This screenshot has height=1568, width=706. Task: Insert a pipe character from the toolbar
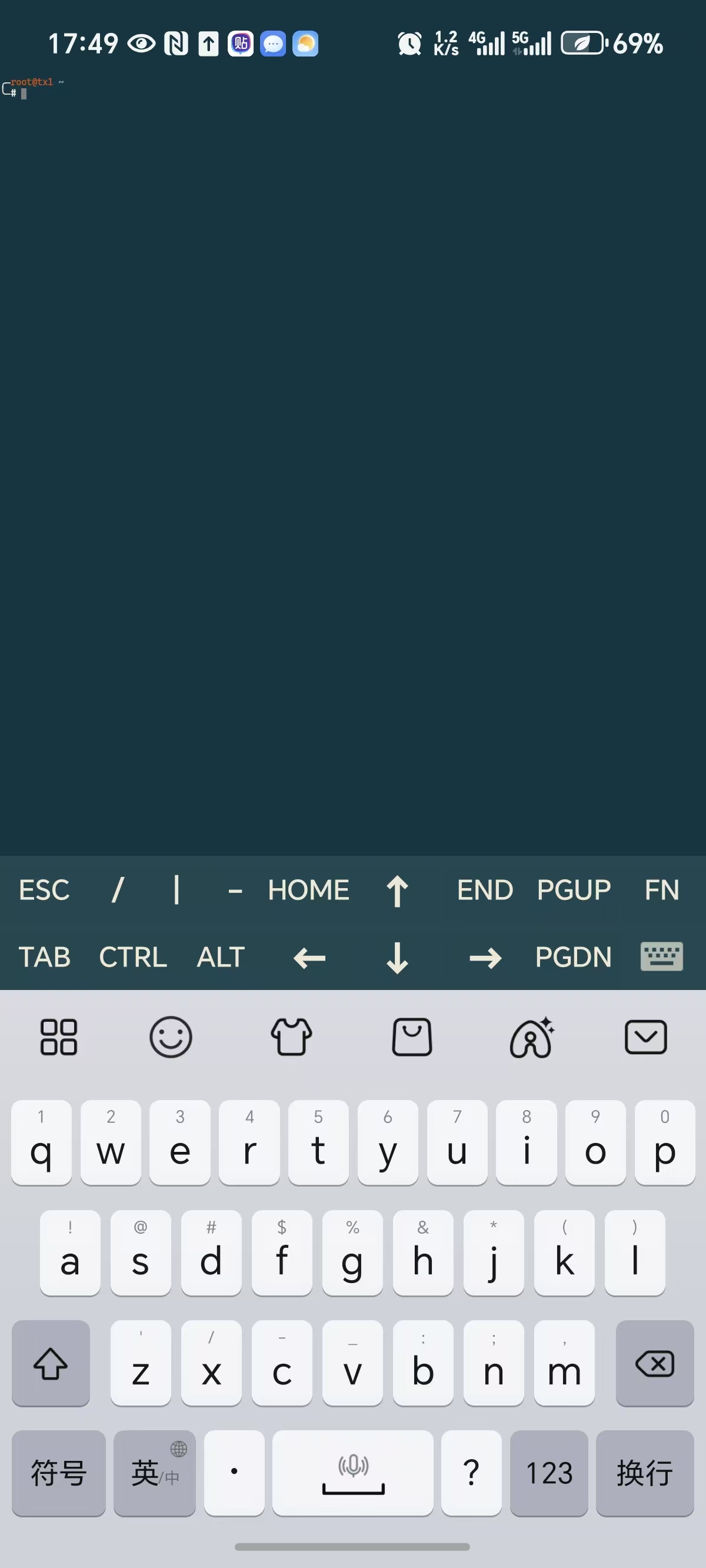(x=176, y=890)
